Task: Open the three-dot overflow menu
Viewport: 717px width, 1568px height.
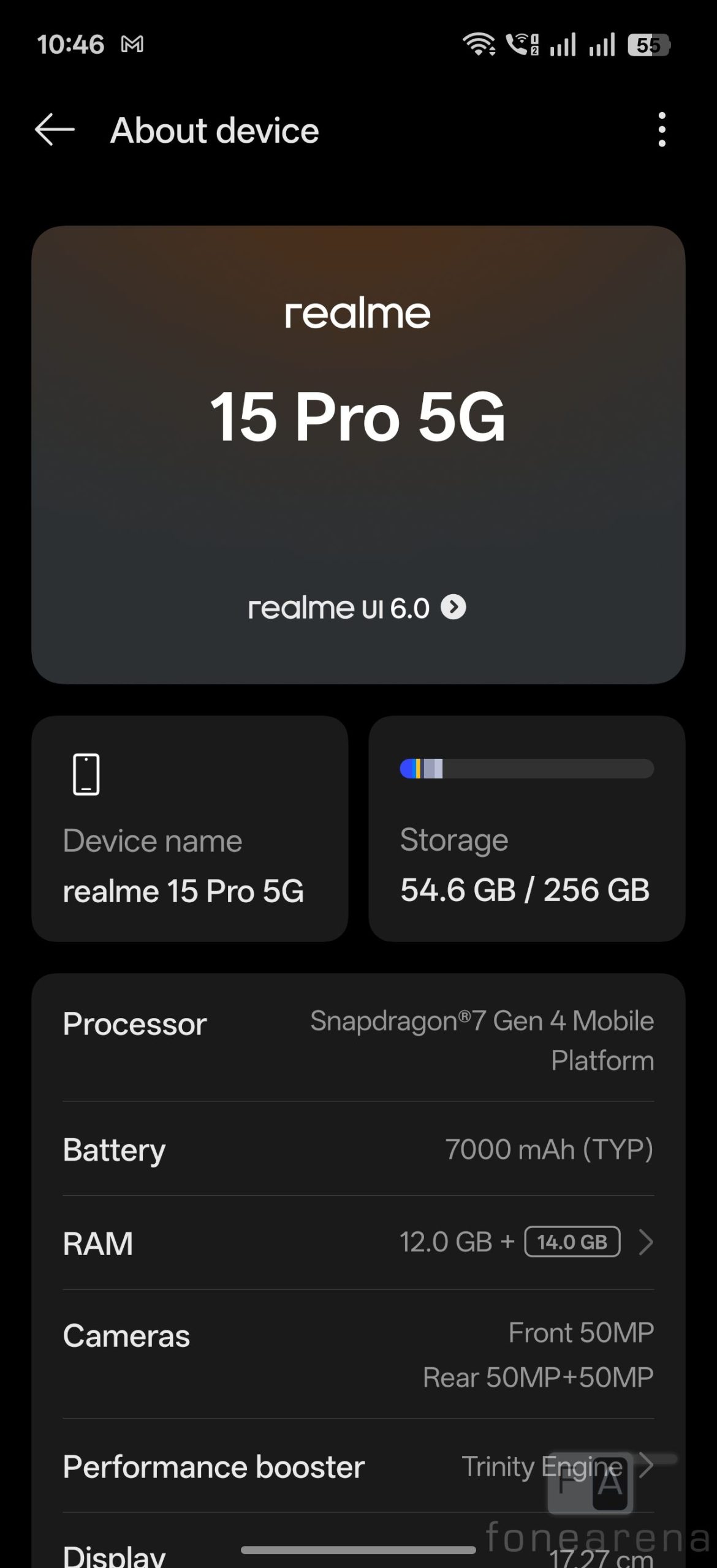Action: (x=661, y=130)
